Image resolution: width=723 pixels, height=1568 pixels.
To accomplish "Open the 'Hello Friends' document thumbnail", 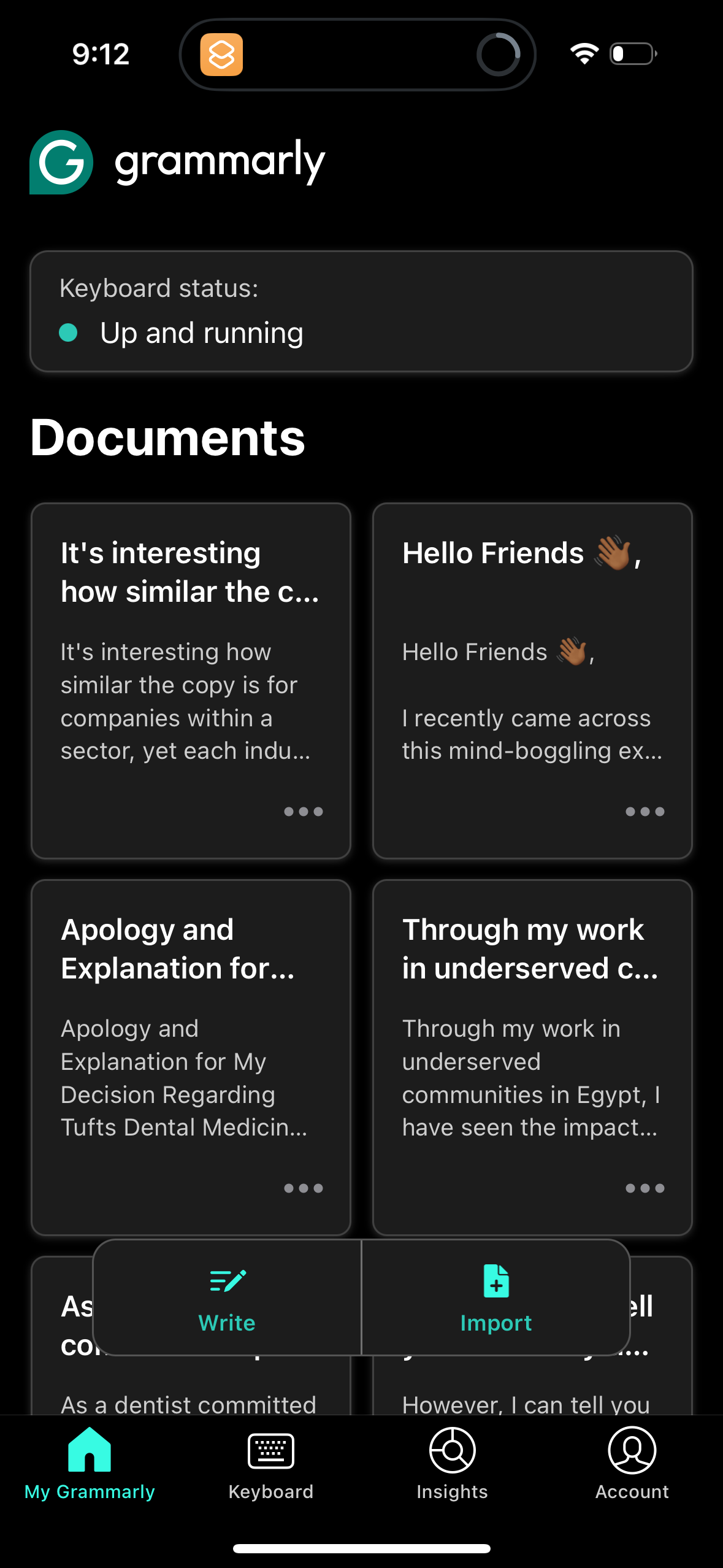I will 532,675.
